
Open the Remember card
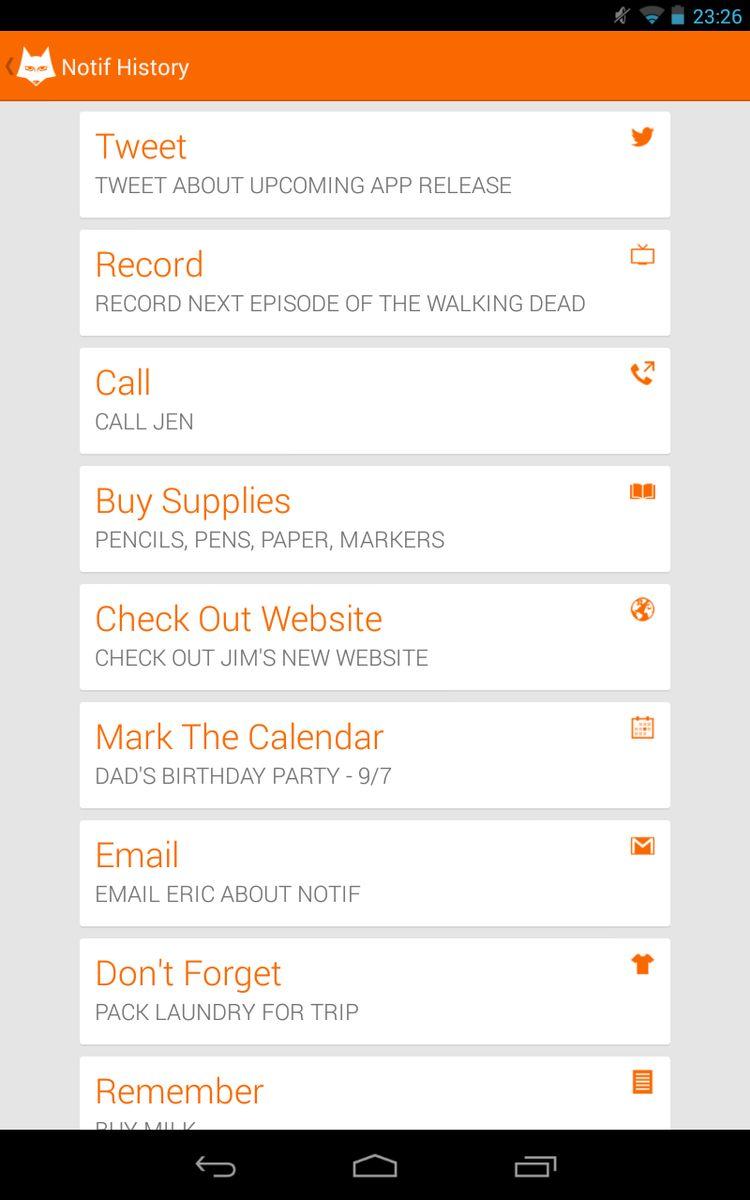(374, 1093)
